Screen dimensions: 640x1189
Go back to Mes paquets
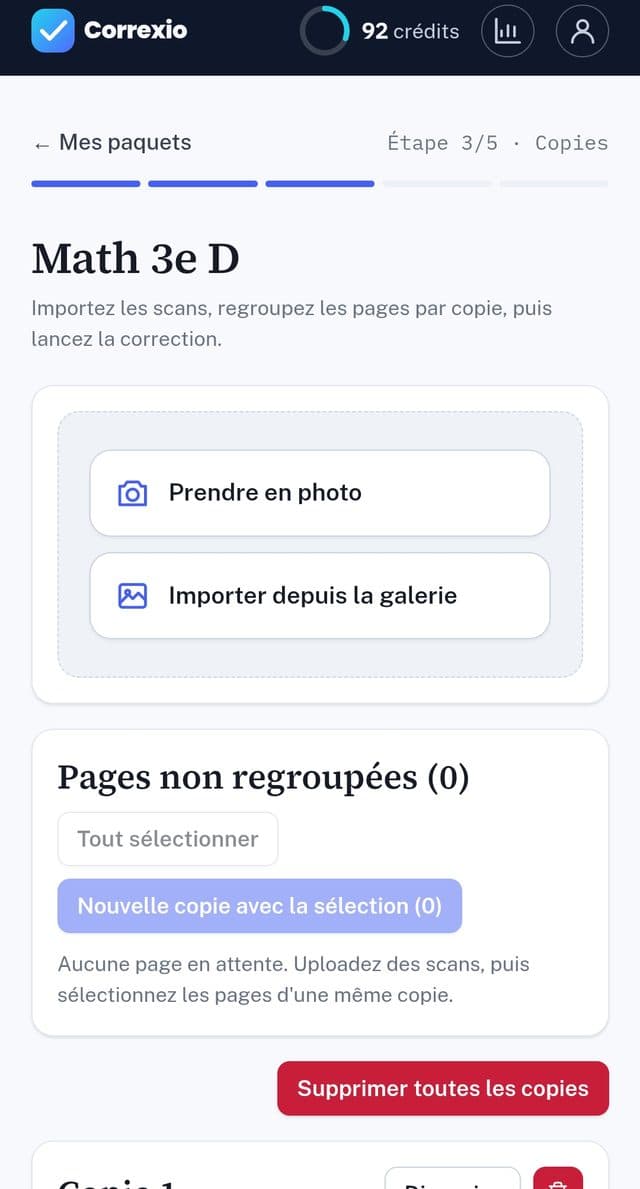pyautogui.click(x=112, y=143)
